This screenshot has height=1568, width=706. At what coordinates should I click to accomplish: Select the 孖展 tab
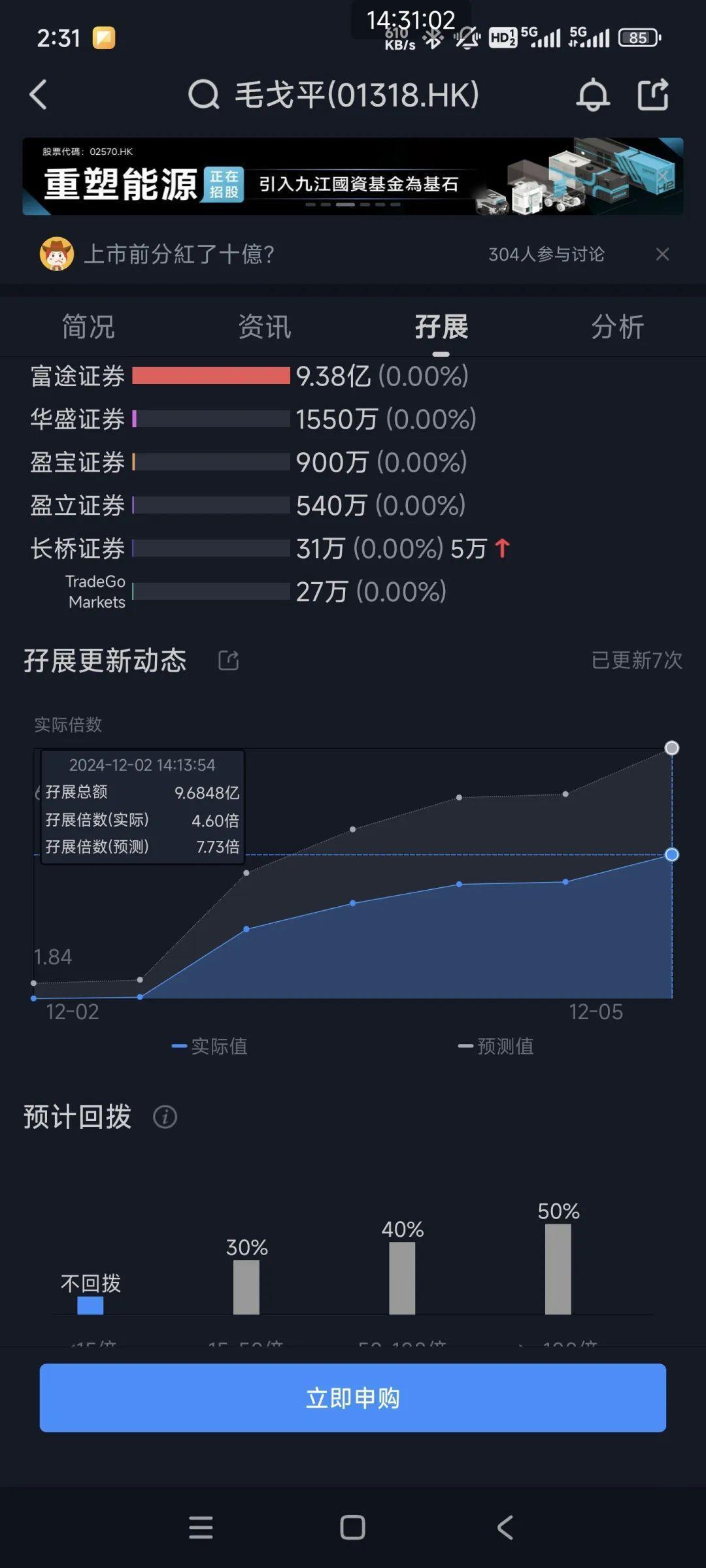441,327
